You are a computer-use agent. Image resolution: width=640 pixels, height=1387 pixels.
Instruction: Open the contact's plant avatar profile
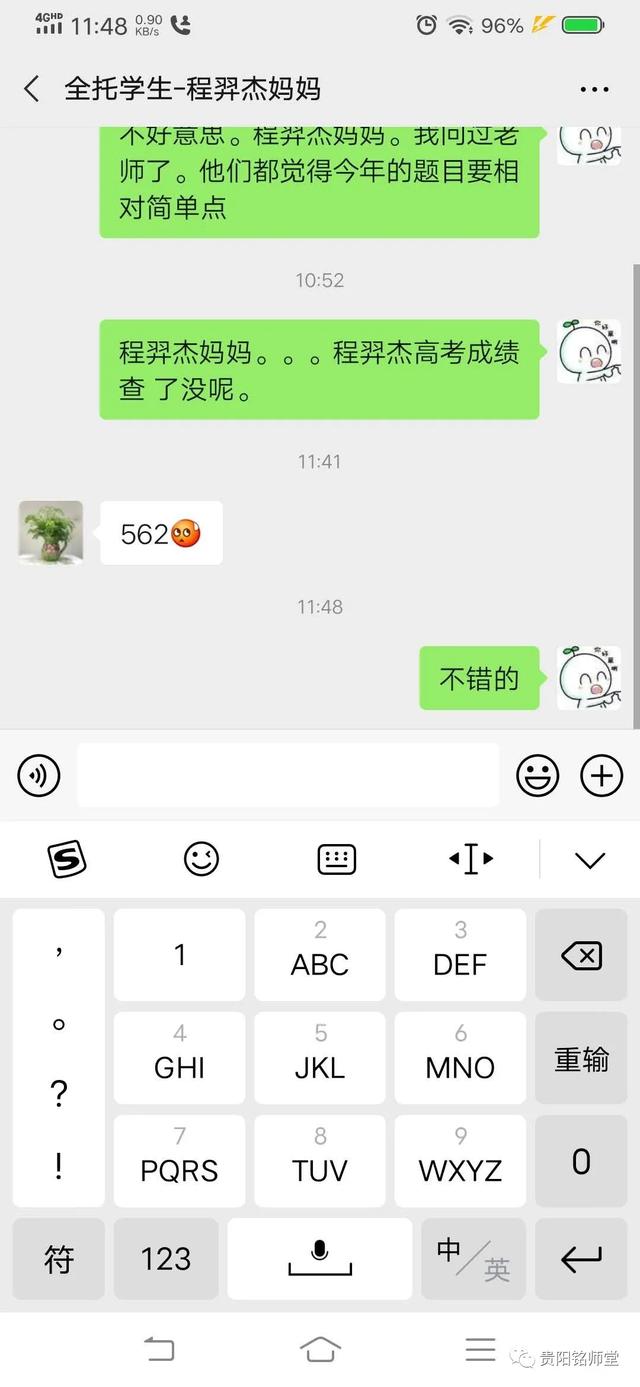[x=50, y=533]
